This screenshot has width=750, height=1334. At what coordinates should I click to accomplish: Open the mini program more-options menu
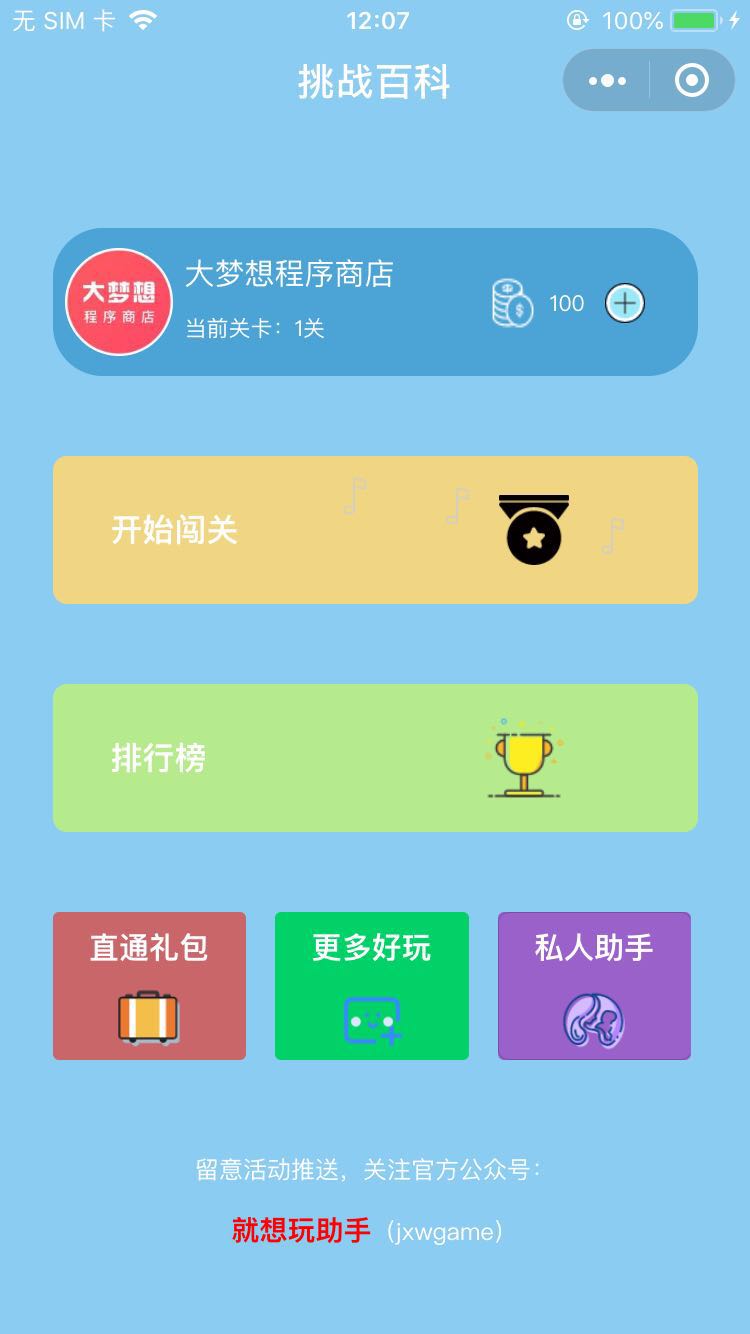[607, 80]
